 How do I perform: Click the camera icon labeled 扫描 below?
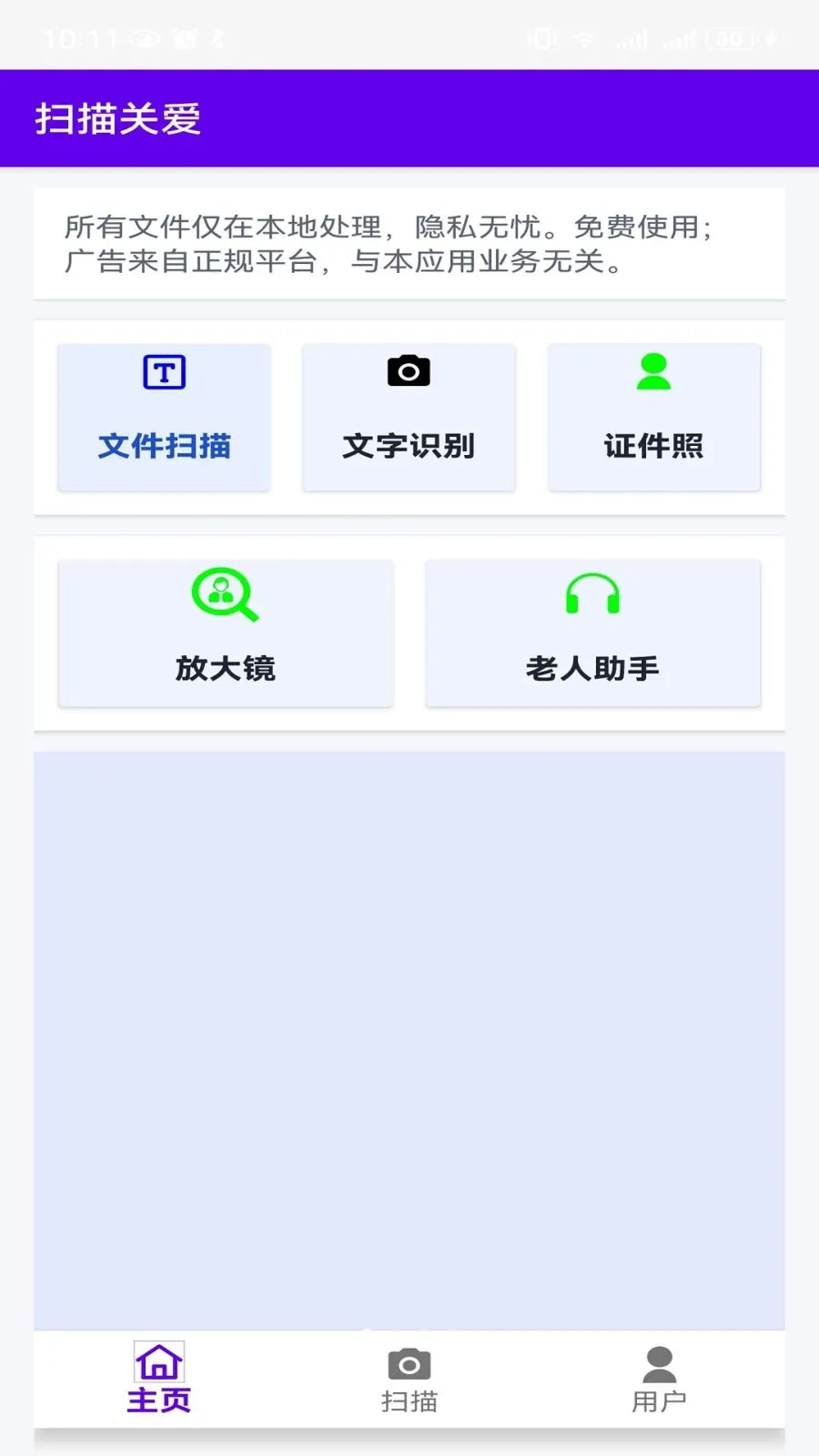tap(409, 1362)
